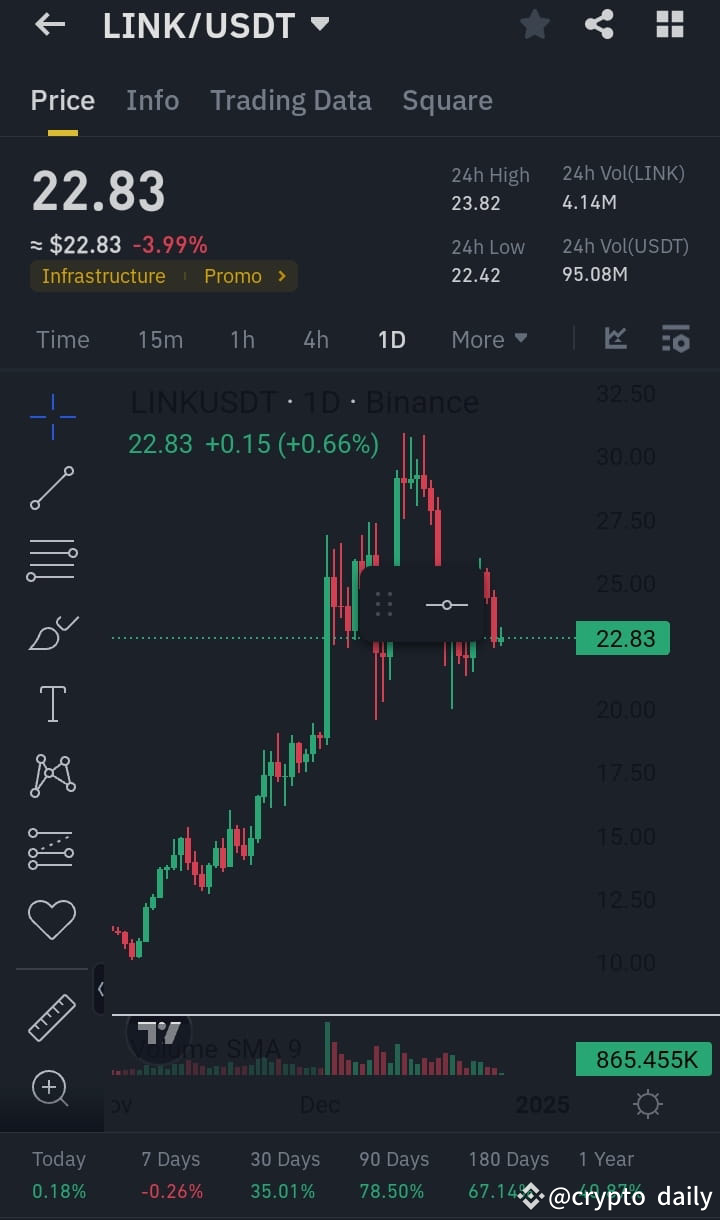The width and height of the screenshot is (720, 1220).
Task: Share the LINK/USDT chart
Action: point(599,24)
